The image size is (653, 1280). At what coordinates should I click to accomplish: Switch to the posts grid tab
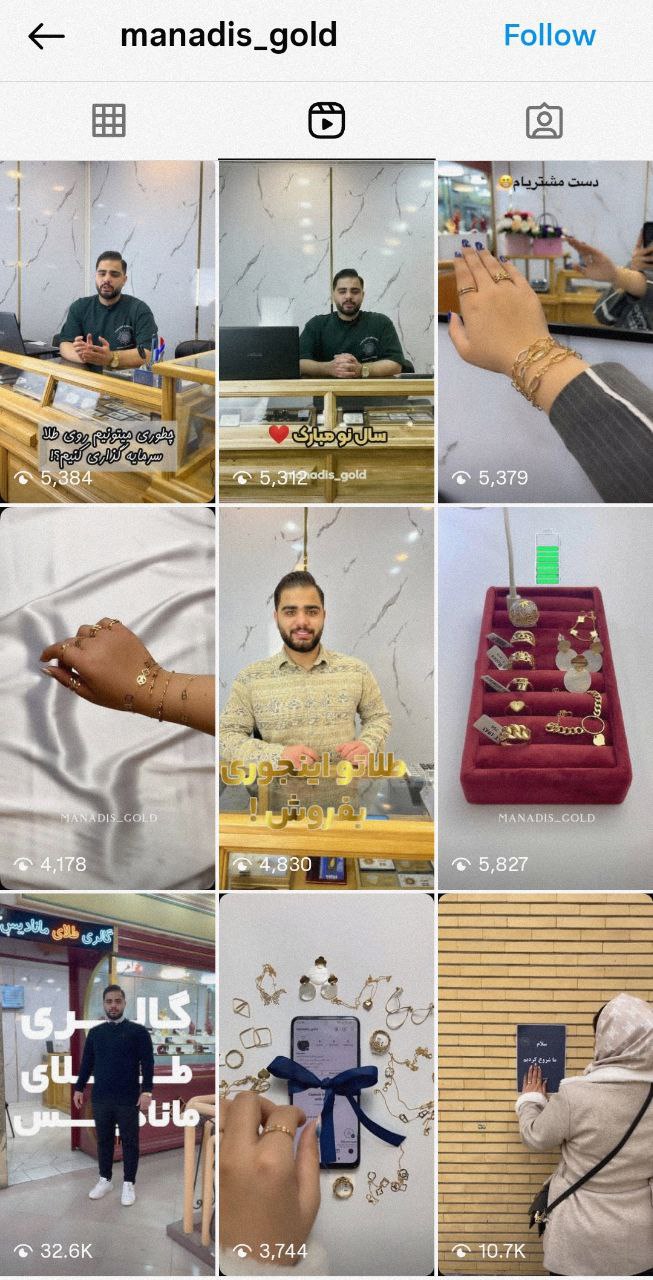[108, 121]
